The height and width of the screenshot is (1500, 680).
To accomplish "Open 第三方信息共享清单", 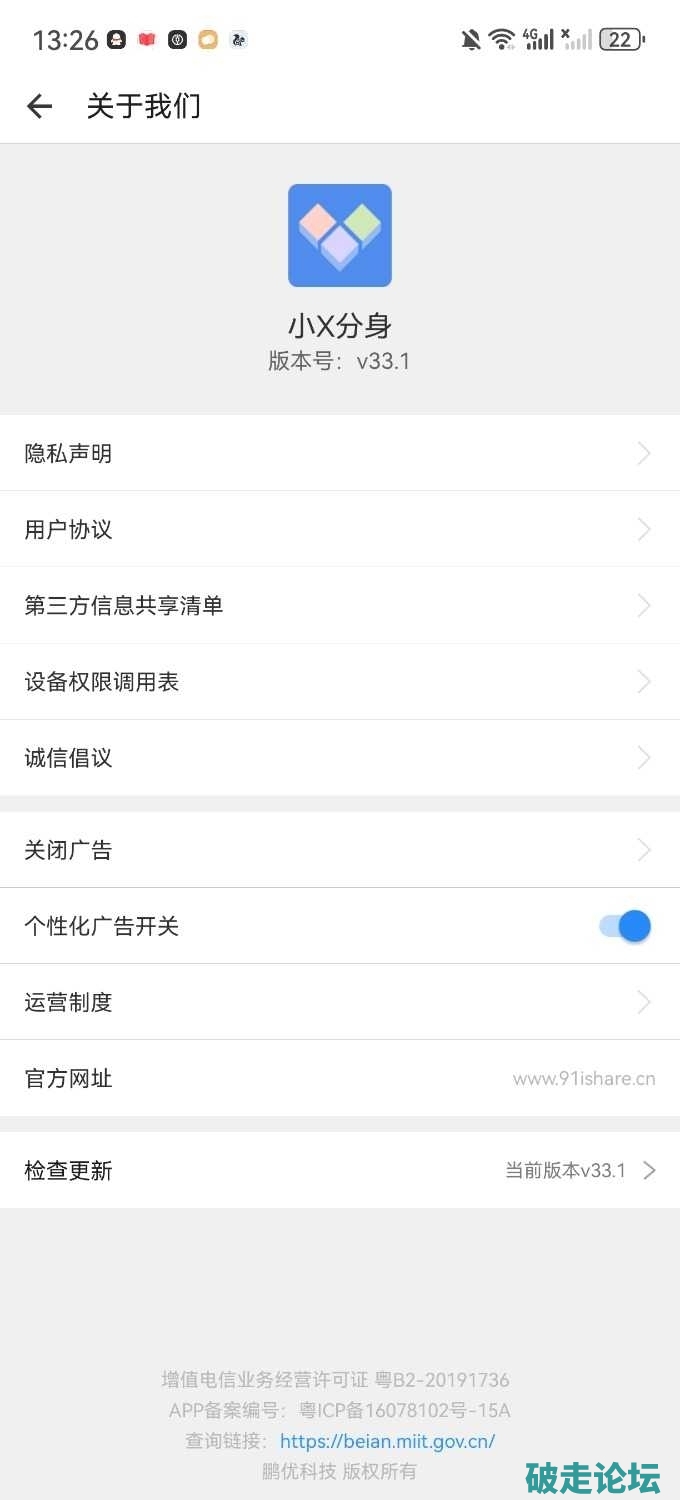I will 340,606.
